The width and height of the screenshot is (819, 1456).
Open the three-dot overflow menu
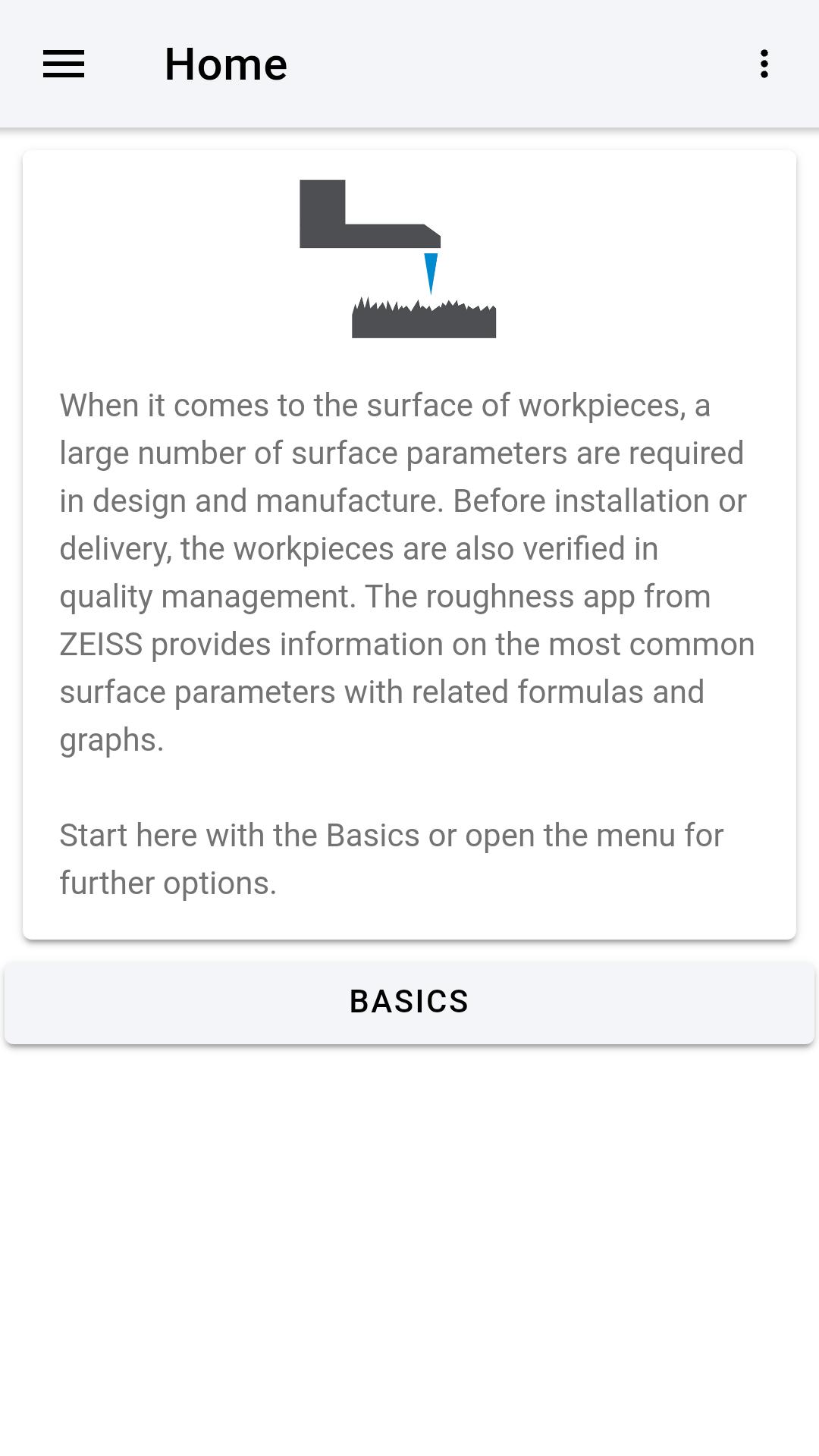(764, 64)
